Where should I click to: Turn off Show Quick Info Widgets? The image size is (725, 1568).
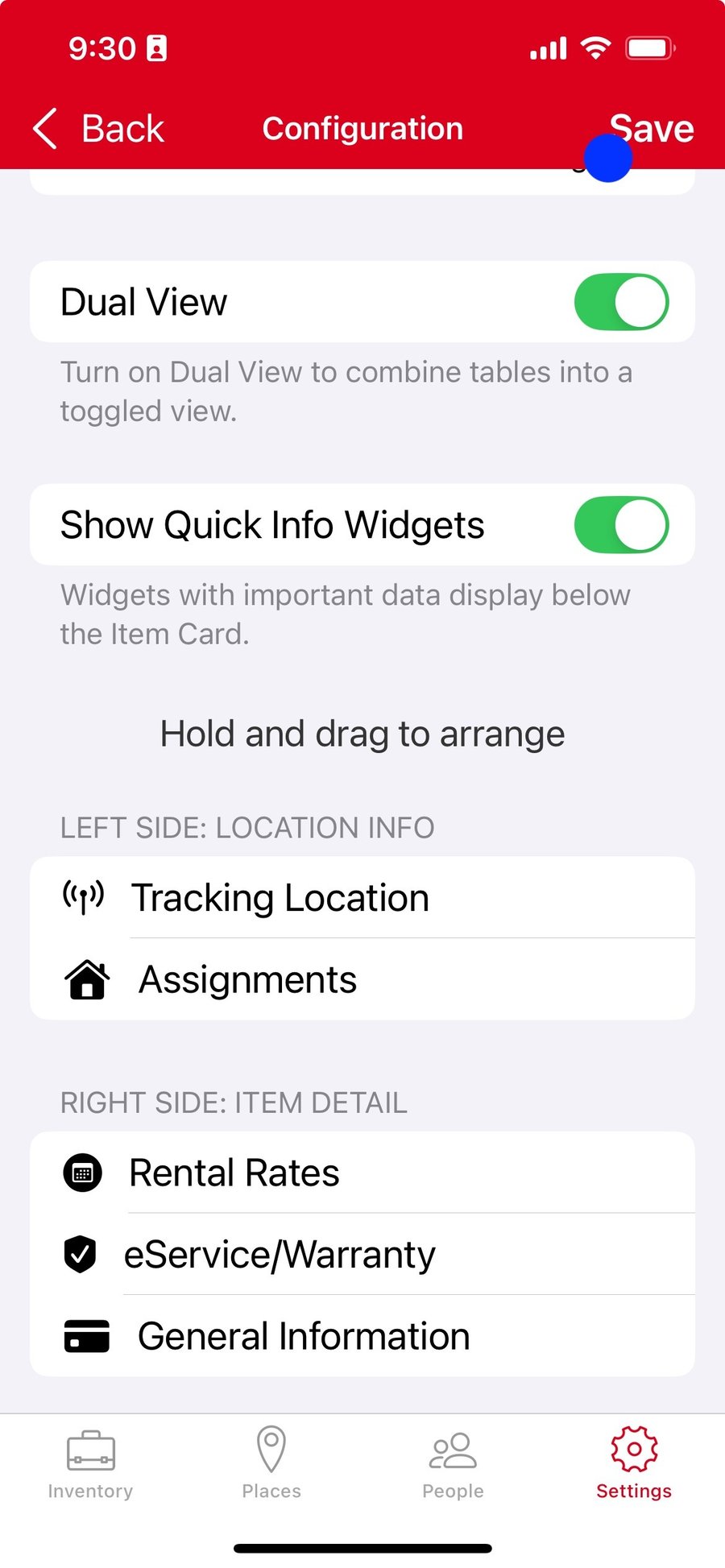point(620,524)
